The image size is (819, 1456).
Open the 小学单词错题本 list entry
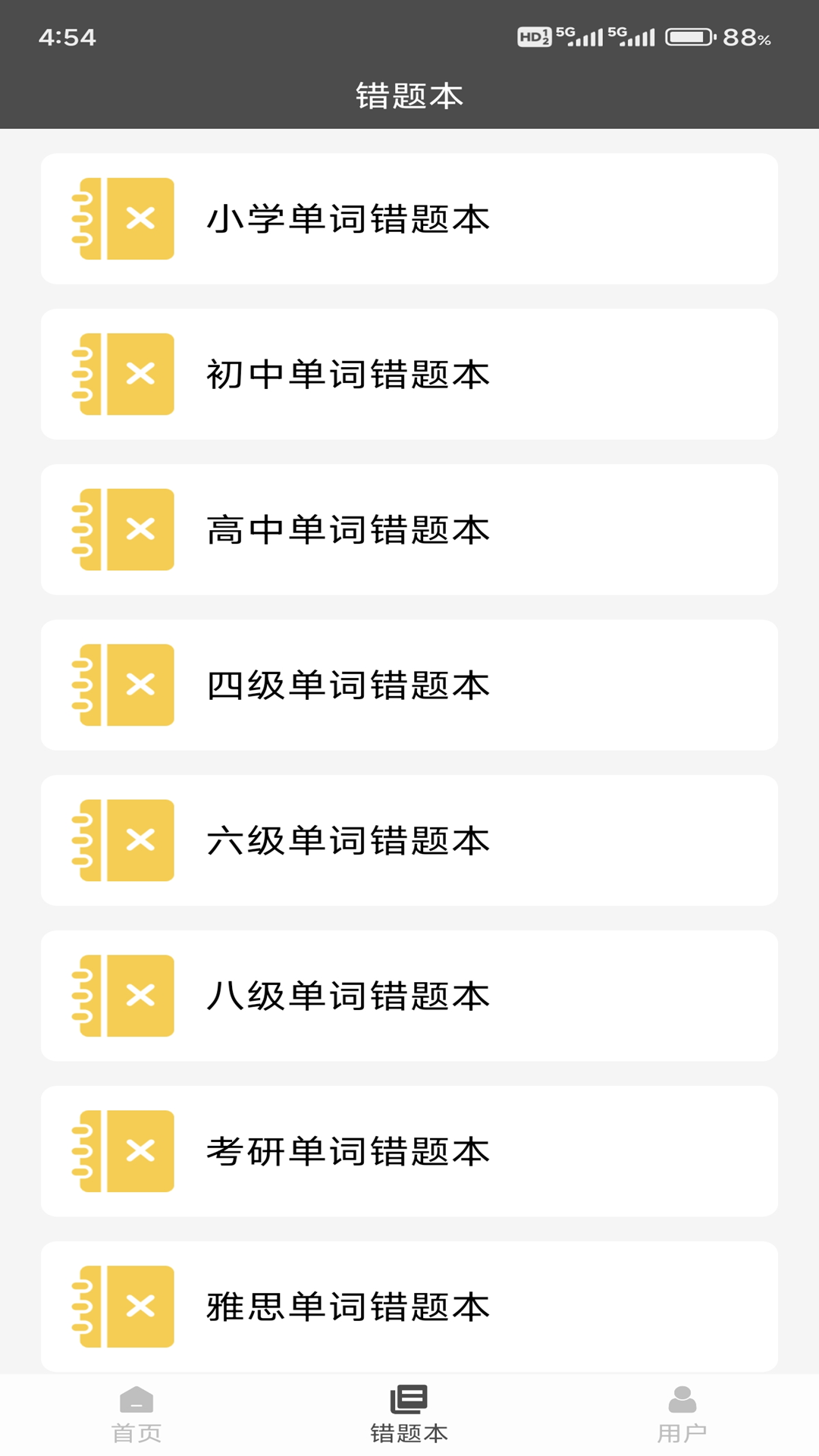(409, 218)
